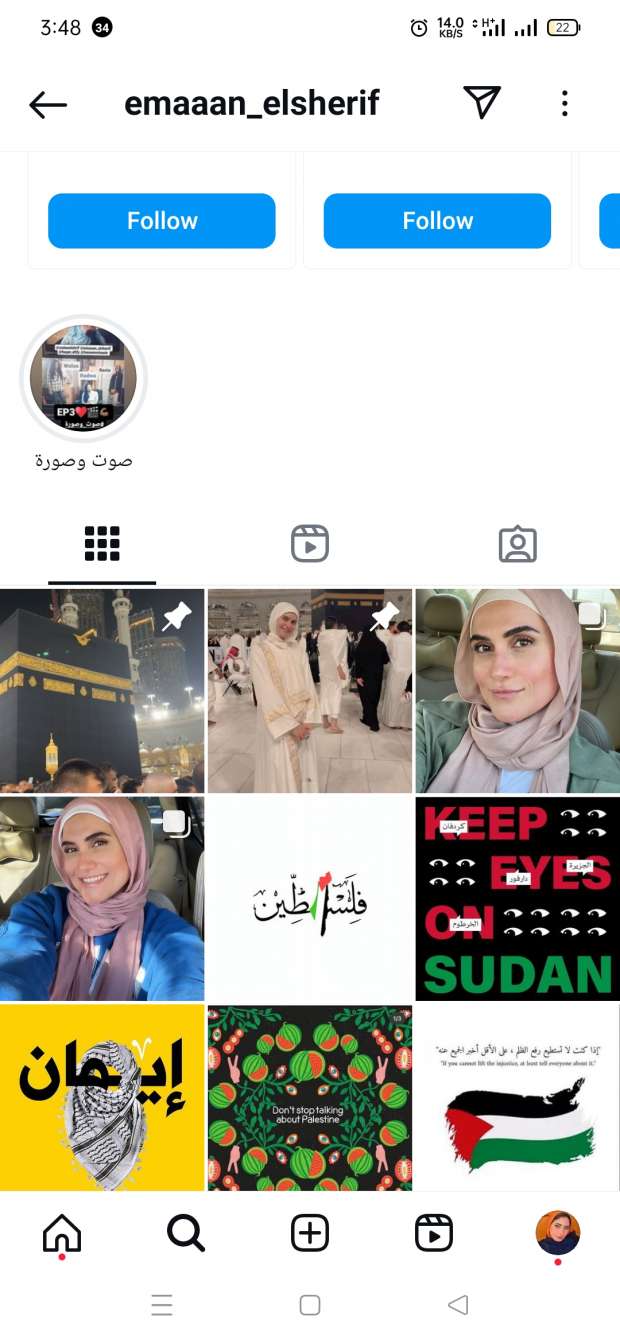Viewport: 620px width, 1343px height.
Task: Open the pinned Kaaba night post
Action: [x=102, y=691]
